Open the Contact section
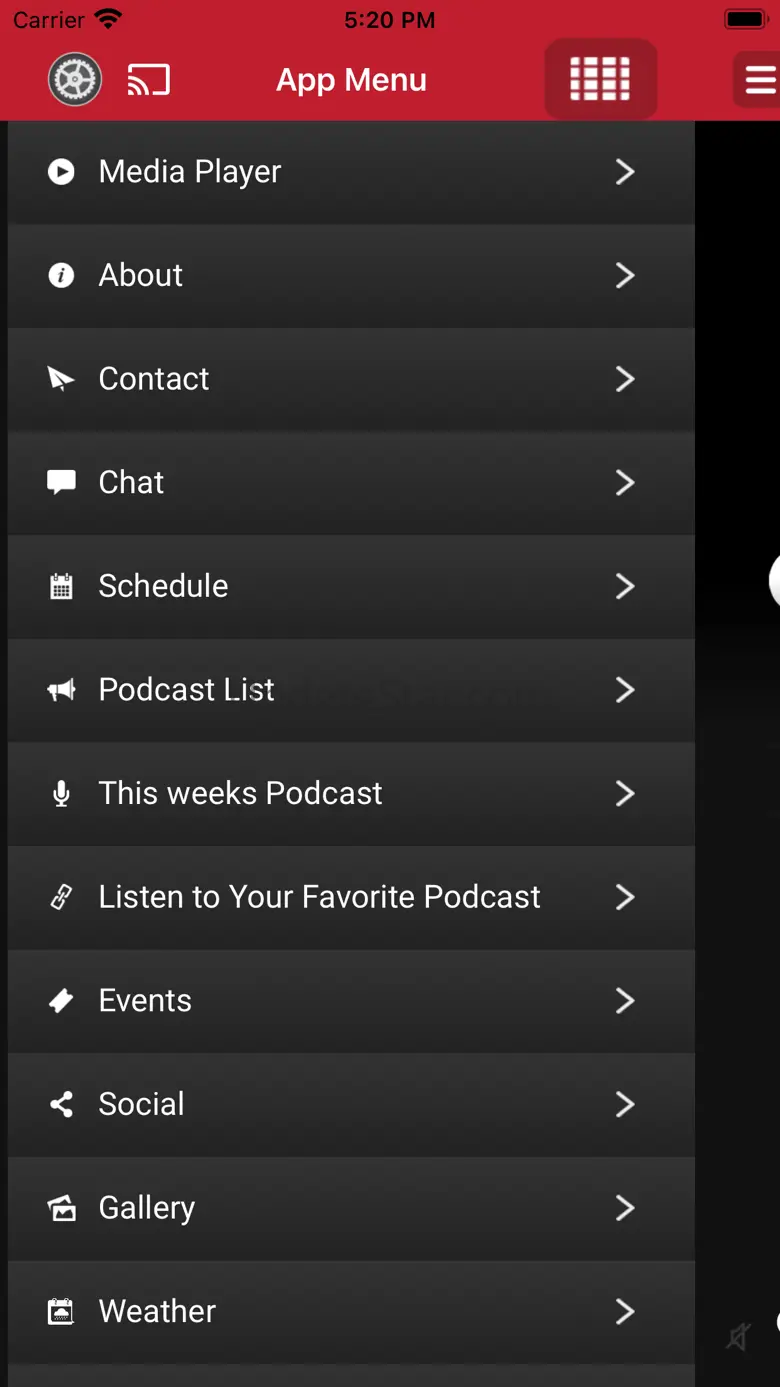Screen dimensions: 780x1387 coord(350,379)
